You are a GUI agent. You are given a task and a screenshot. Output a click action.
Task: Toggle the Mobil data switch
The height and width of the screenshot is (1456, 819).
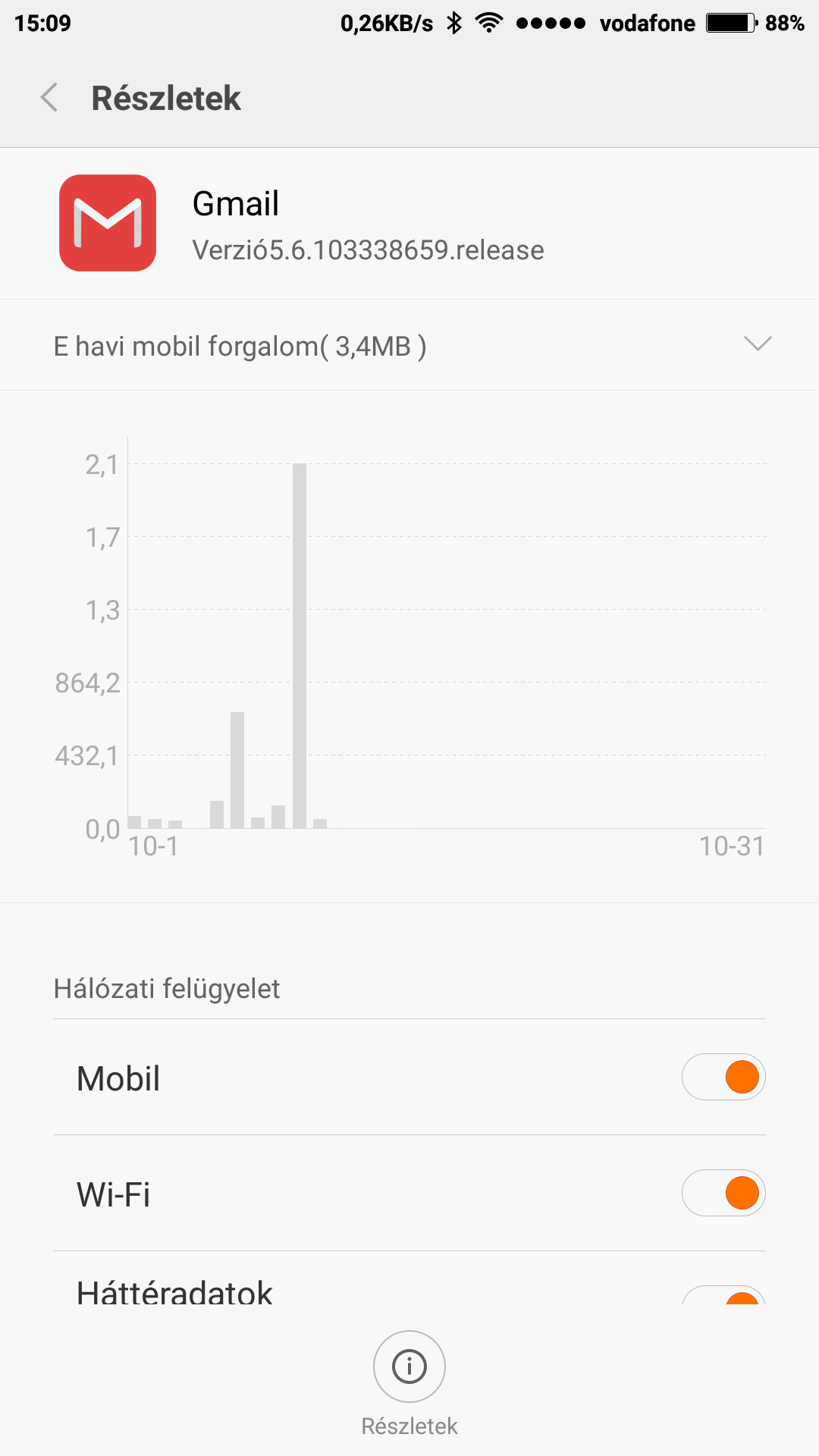pos(723,1077)
